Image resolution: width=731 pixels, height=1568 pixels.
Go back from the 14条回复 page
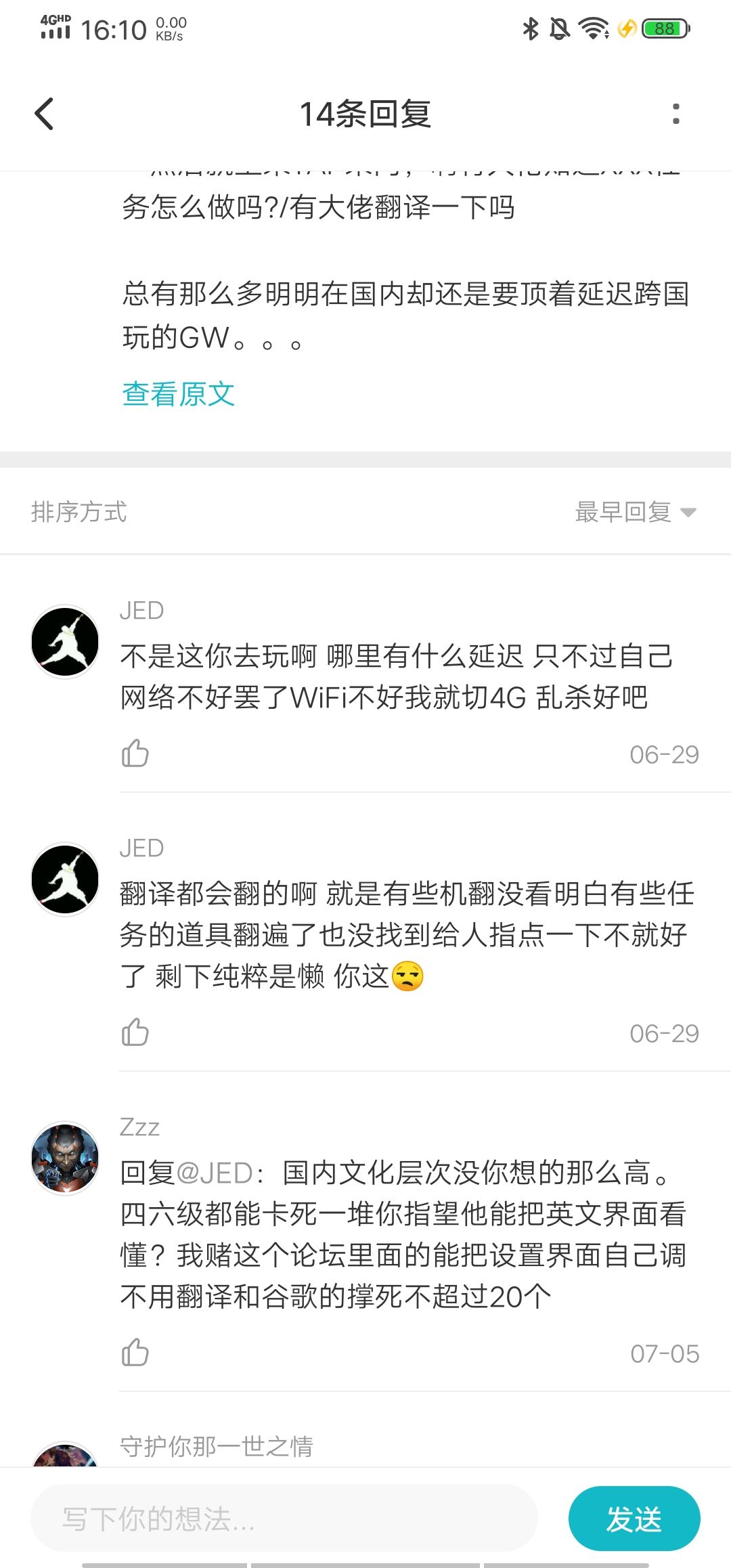coord(45,114)
